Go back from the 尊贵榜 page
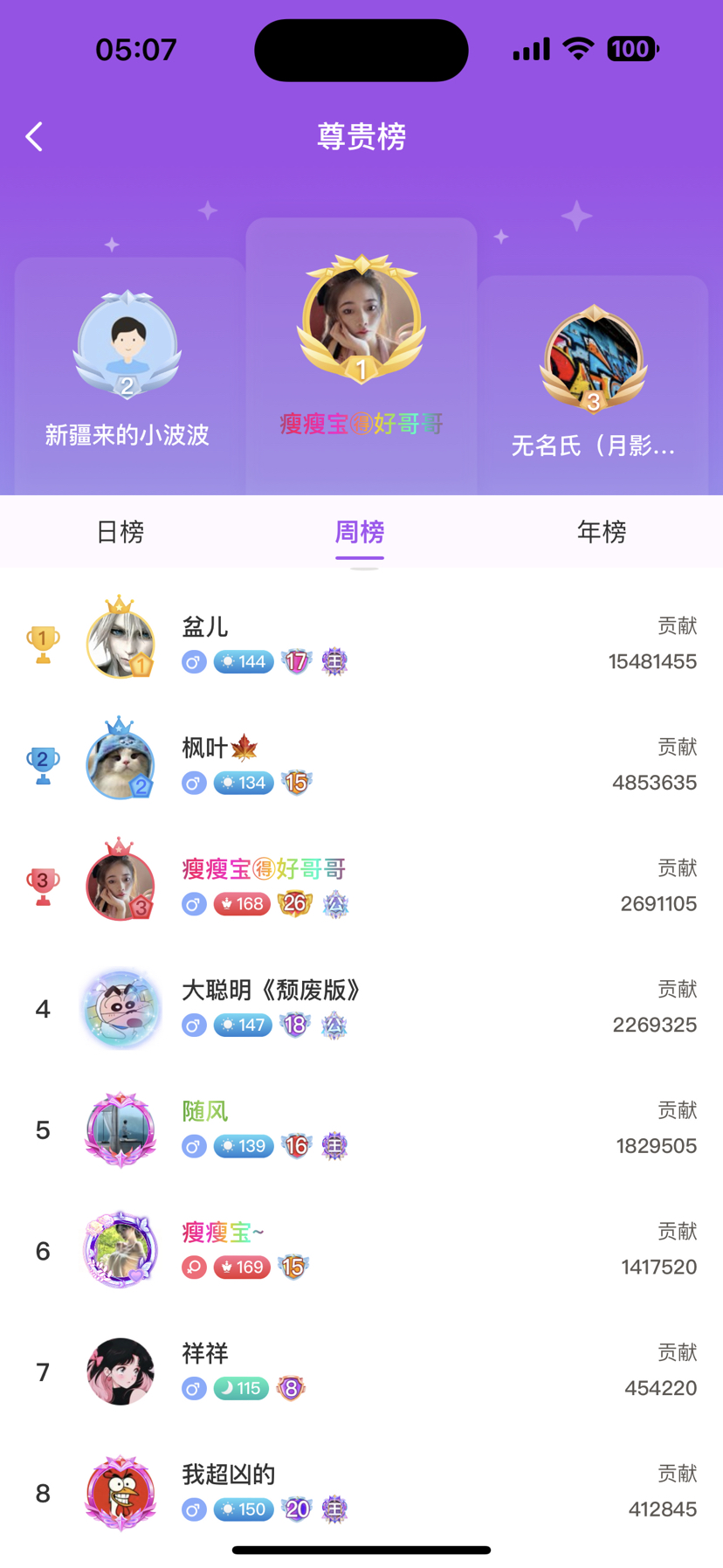The image size is (723, 1568). coord(35,137)
